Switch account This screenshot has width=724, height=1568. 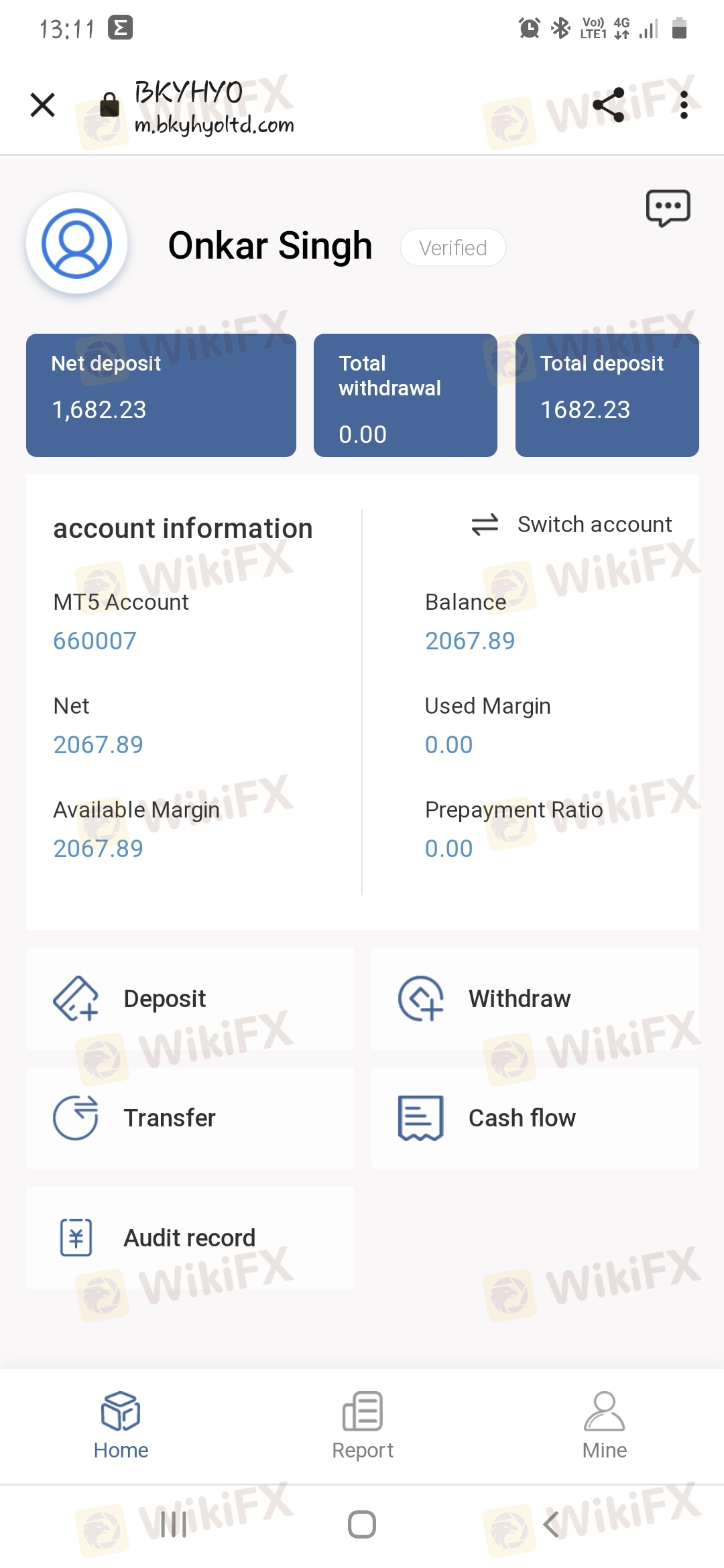pyautogui.click(x=572, y=525)
